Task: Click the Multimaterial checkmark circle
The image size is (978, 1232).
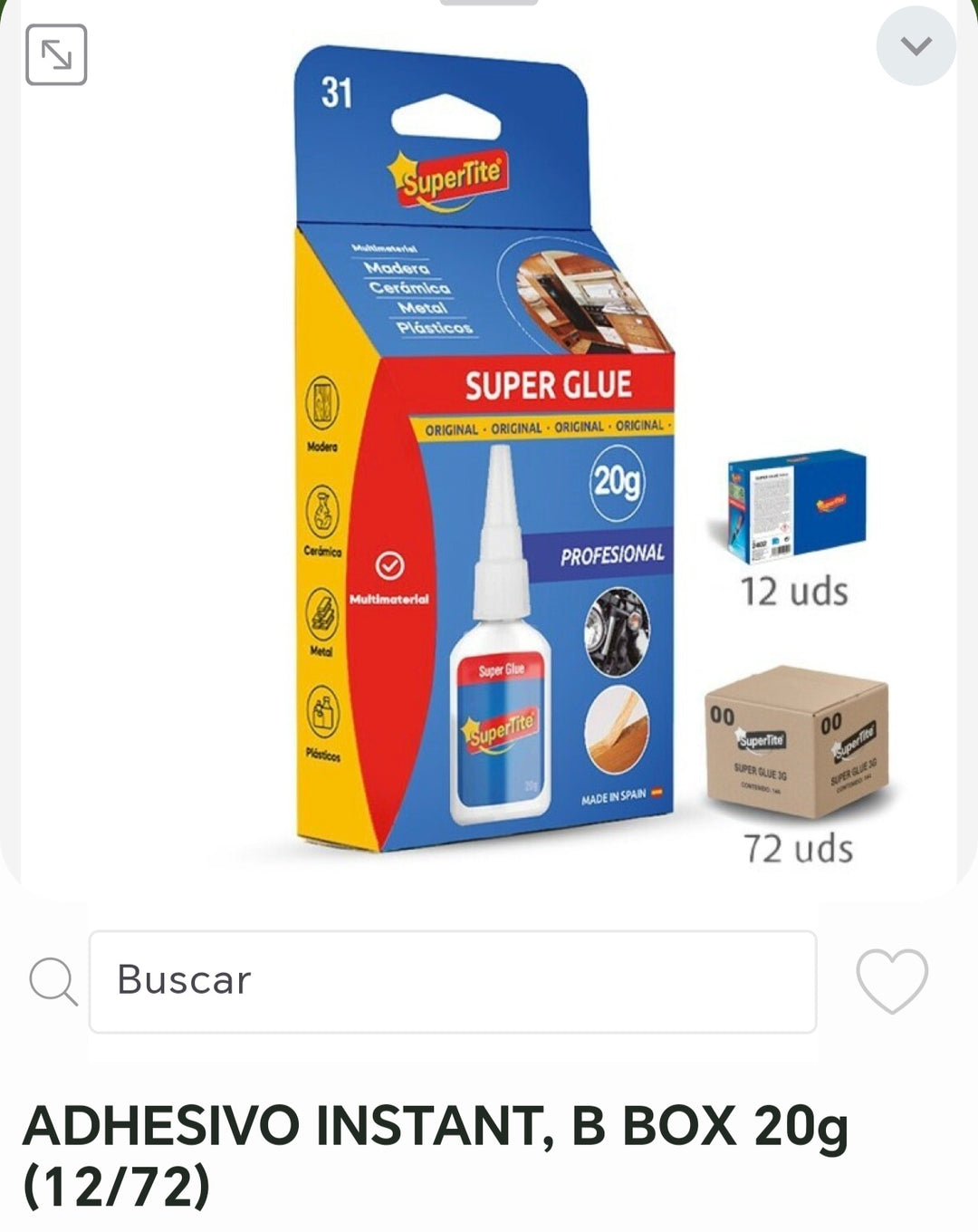Action: coord(389,565)
